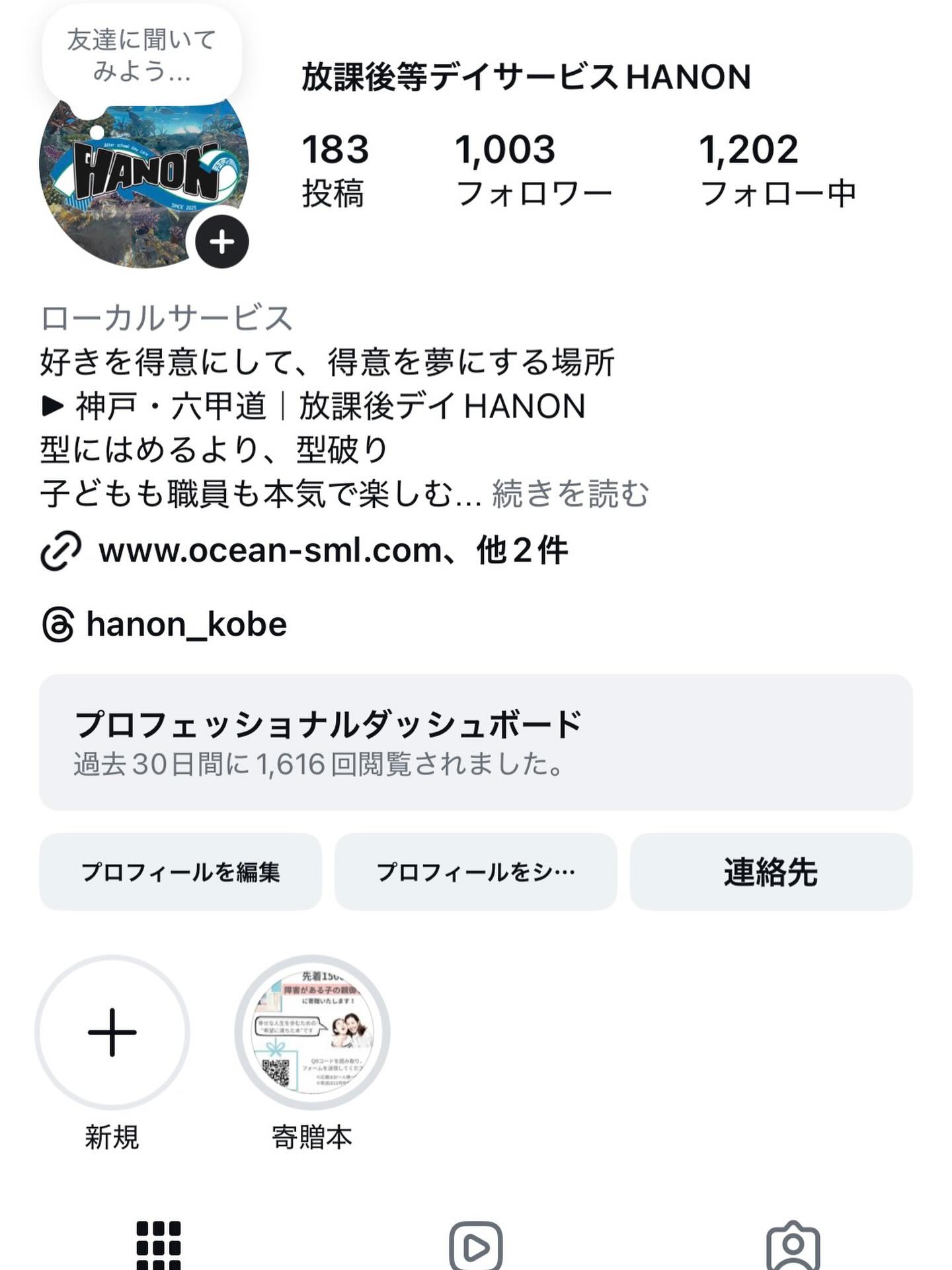The width and height of the screenshot is (952, 1270).
Task: Switch to the Reels tab
Action: click(475, 1246)
